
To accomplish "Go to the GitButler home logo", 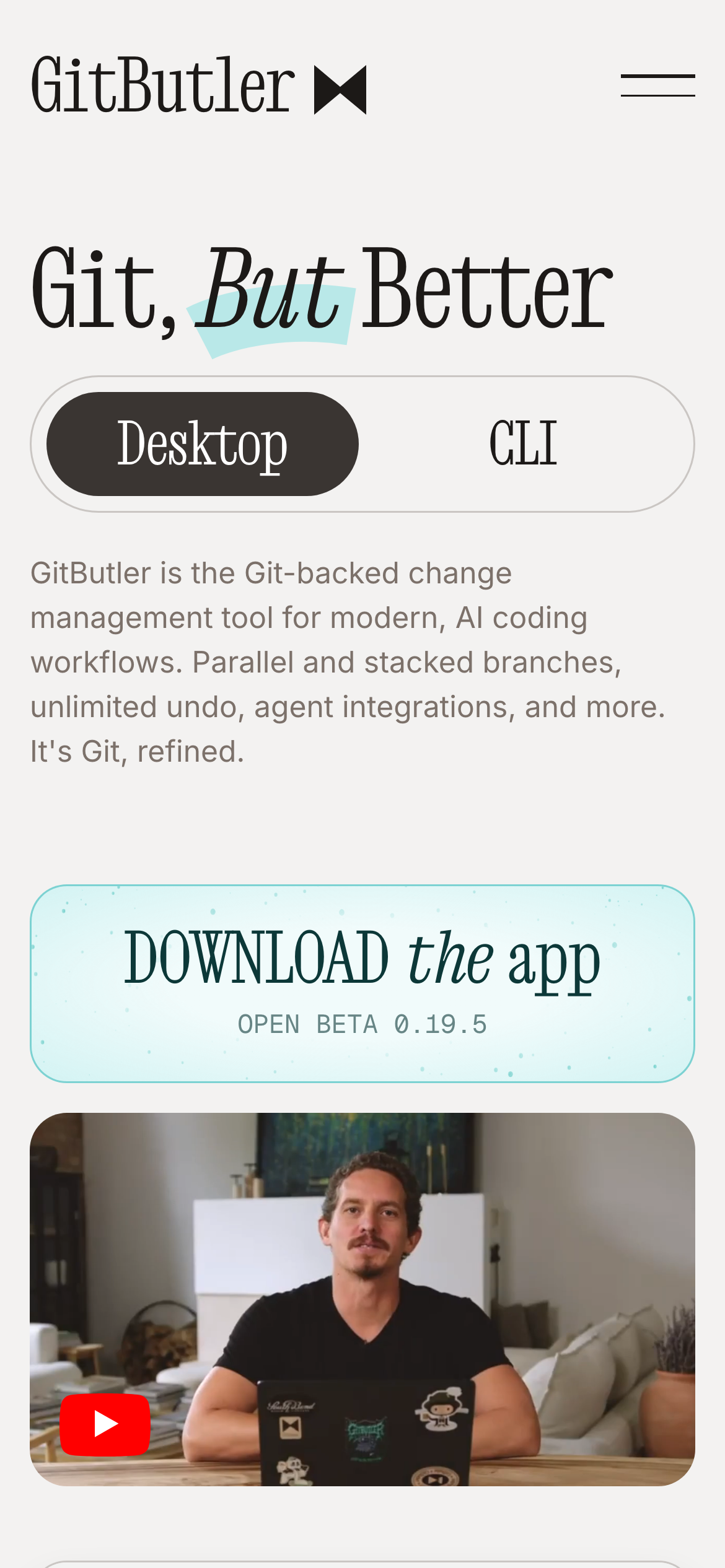I will click(x=198, y=85).
